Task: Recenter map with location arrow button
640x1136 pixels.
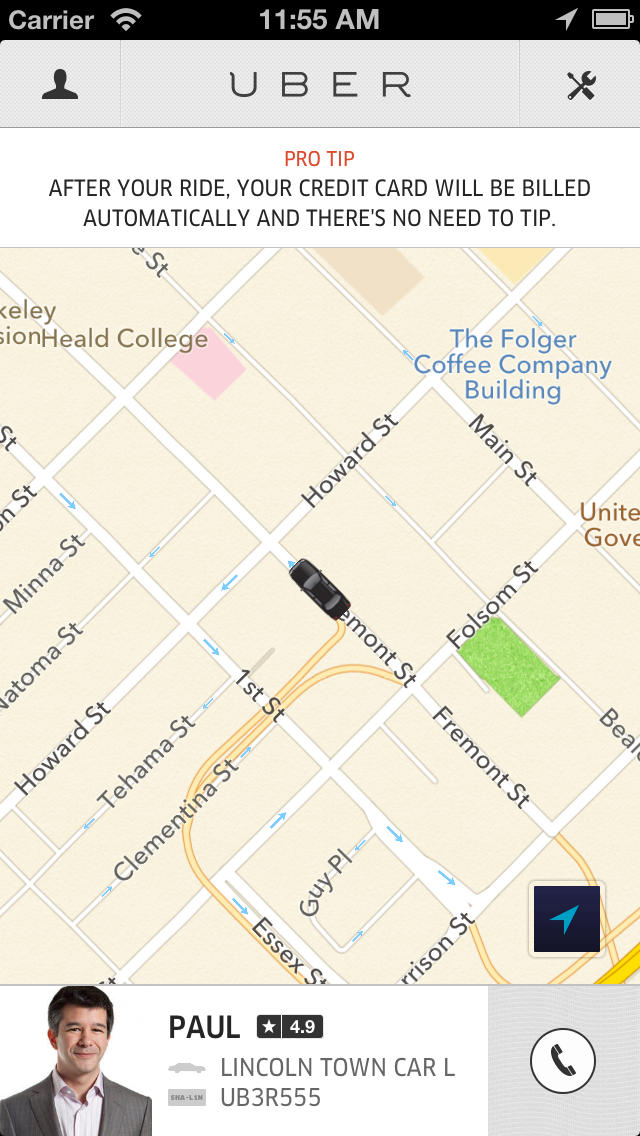Action: [566, 918]
